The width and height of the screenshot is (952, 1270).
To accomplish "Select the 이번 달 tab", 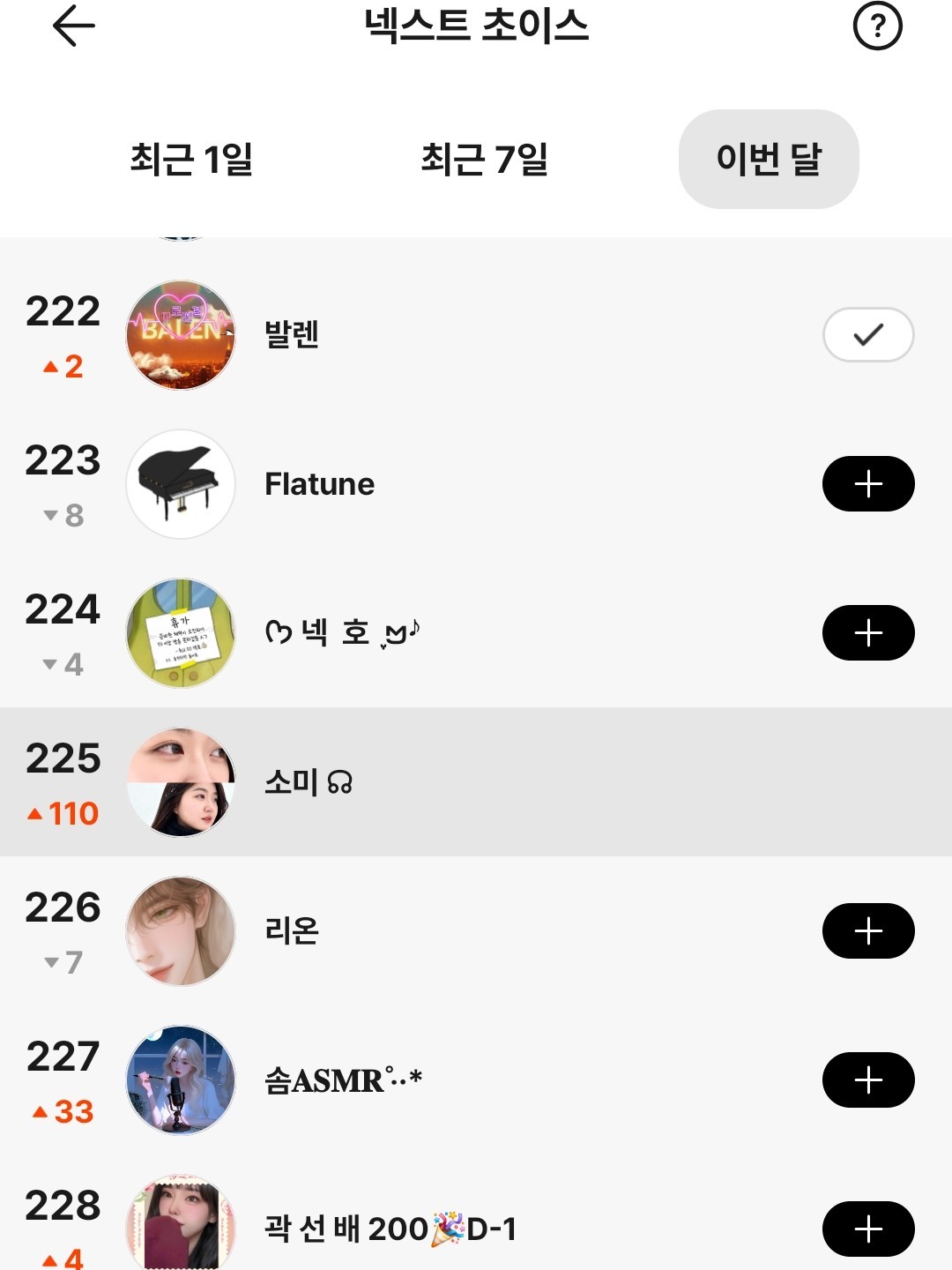I will point(769,160).
